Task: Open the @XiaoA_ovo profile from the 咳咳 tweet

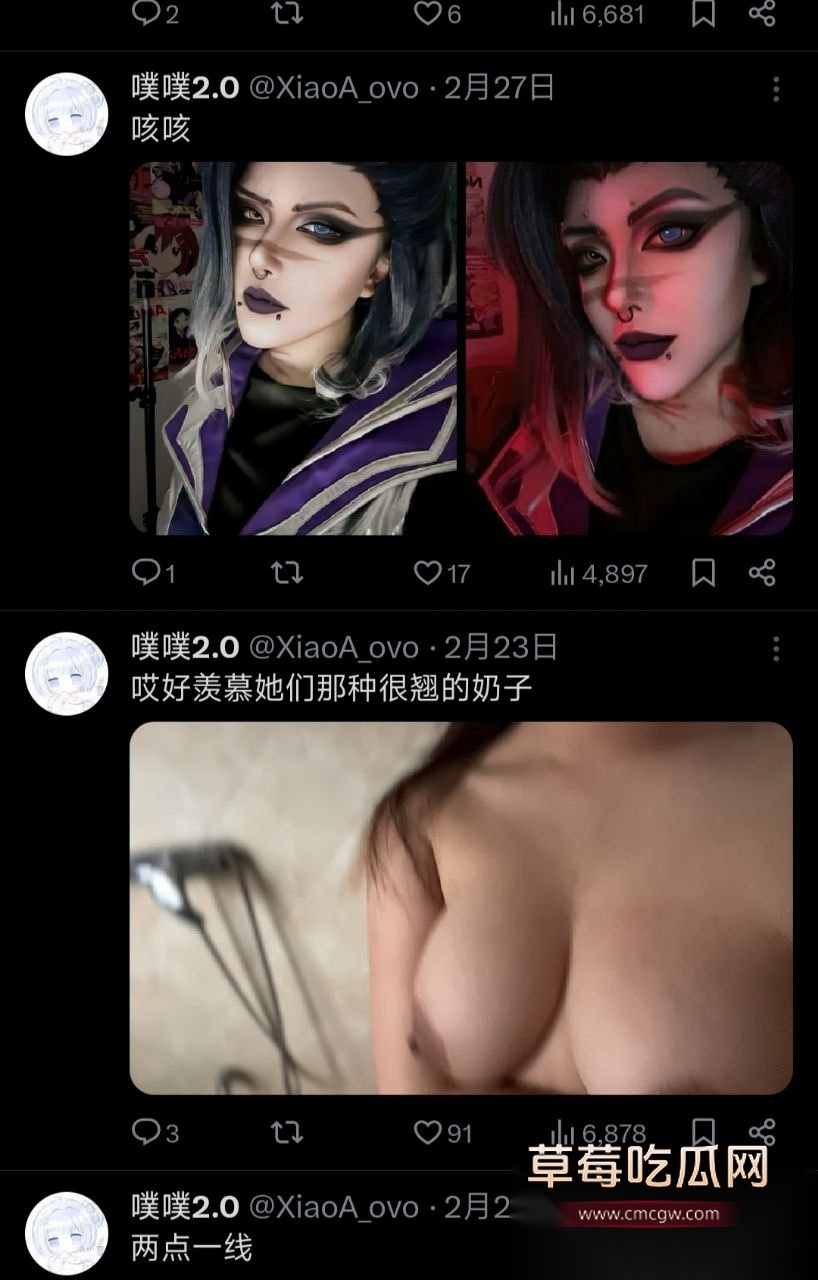Action: [x=333, y=87]
